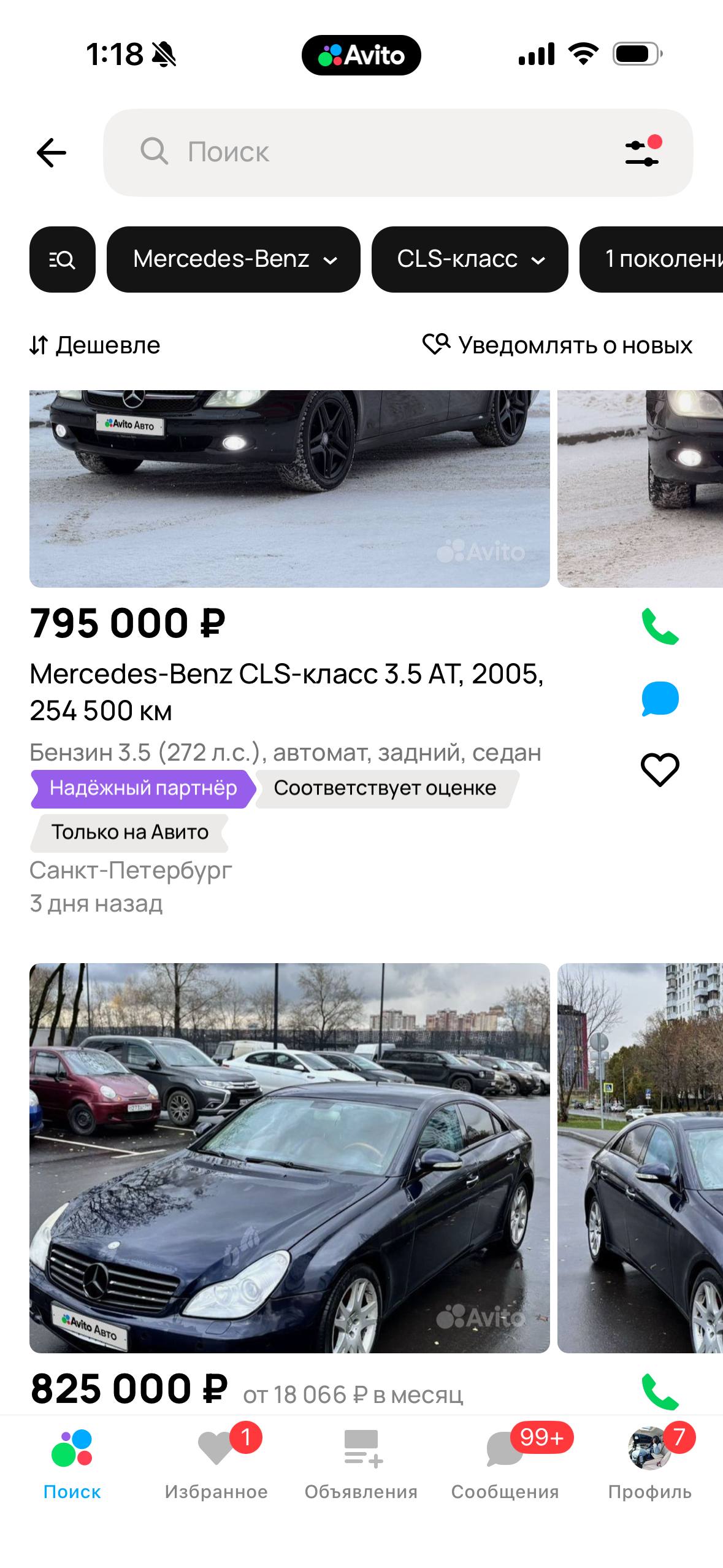723x1568 pixels.
Task: Tap the Поиск search field
Action: 368,152
